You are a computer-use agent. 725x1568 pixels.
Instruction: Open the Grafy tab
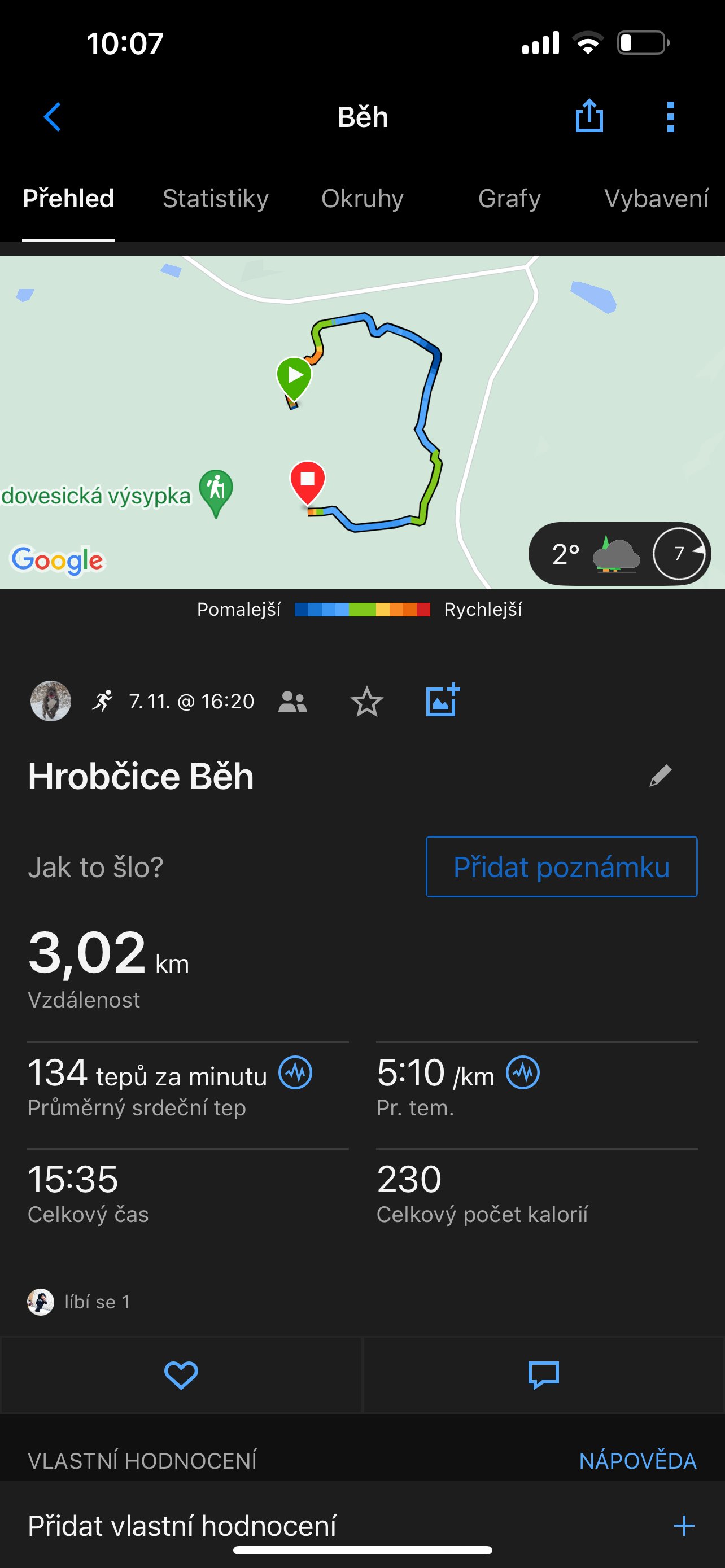click(509, 199)
